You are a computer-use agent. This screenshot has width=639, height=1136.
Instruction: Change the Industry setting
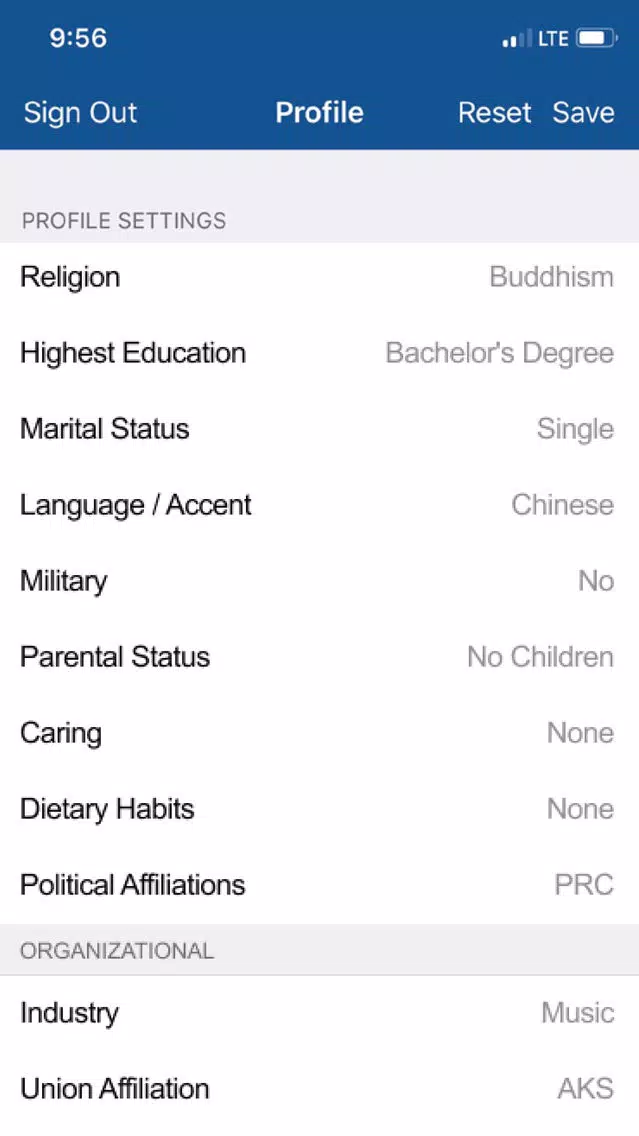click(320, 1013)
